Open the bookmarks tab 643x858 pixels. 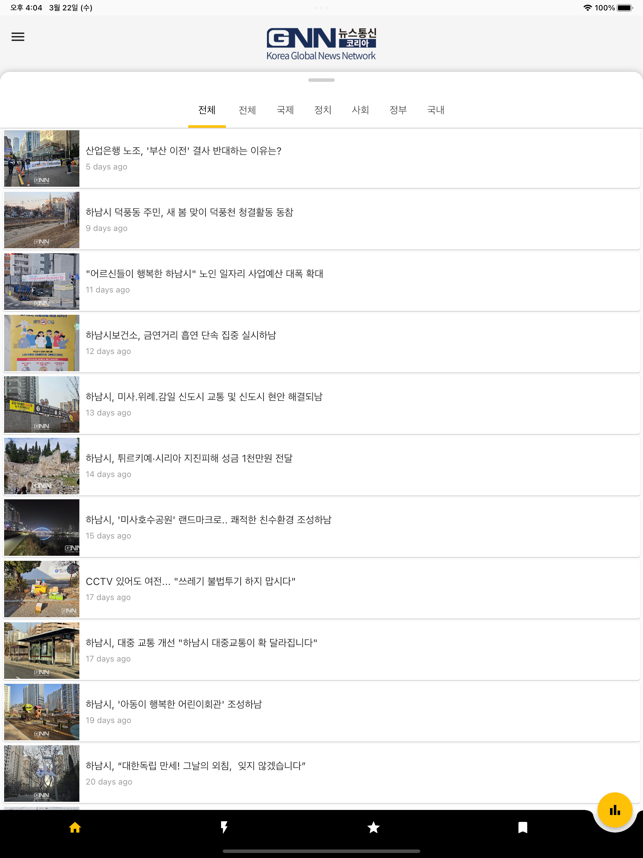522,828
